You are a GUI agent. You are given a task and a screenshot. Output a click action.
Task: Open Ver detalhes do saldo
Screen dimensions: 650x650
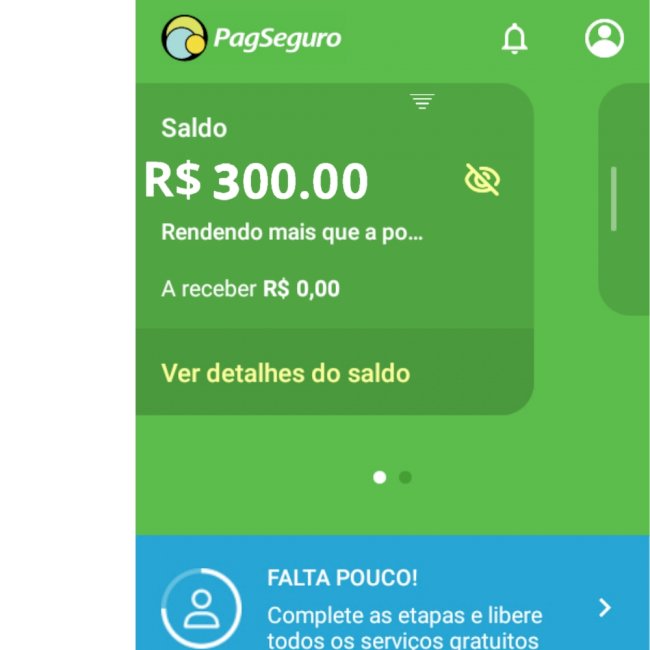click(286, 373)
